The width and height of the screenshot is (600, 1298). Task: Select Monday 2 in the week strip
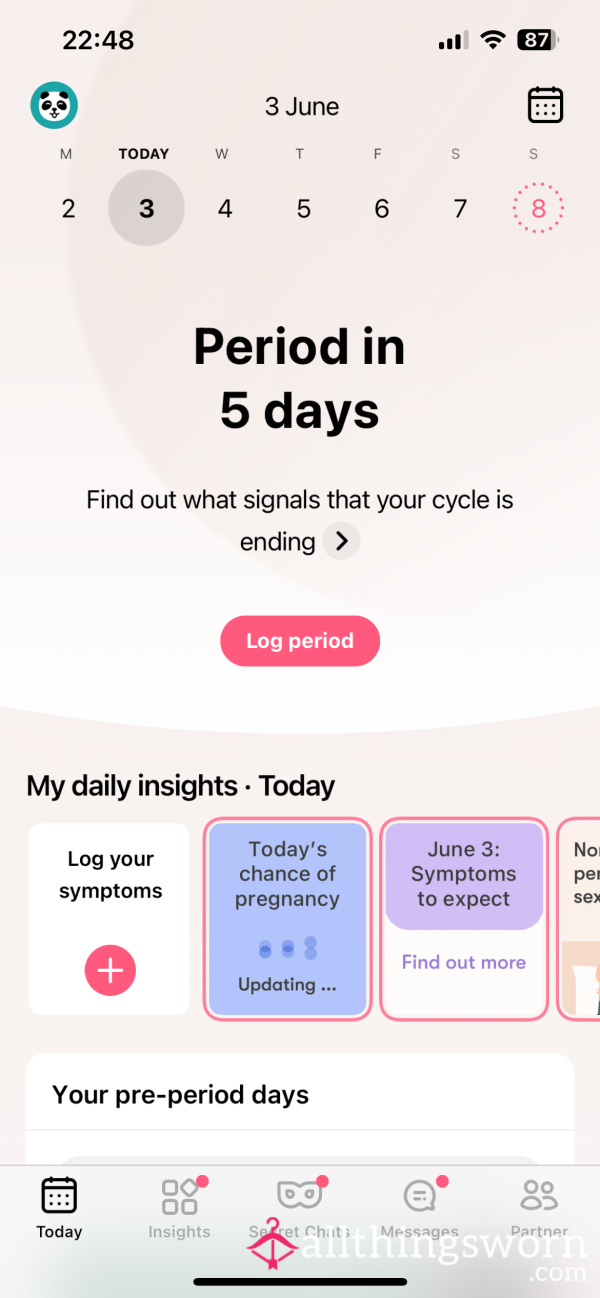(68, 208)
